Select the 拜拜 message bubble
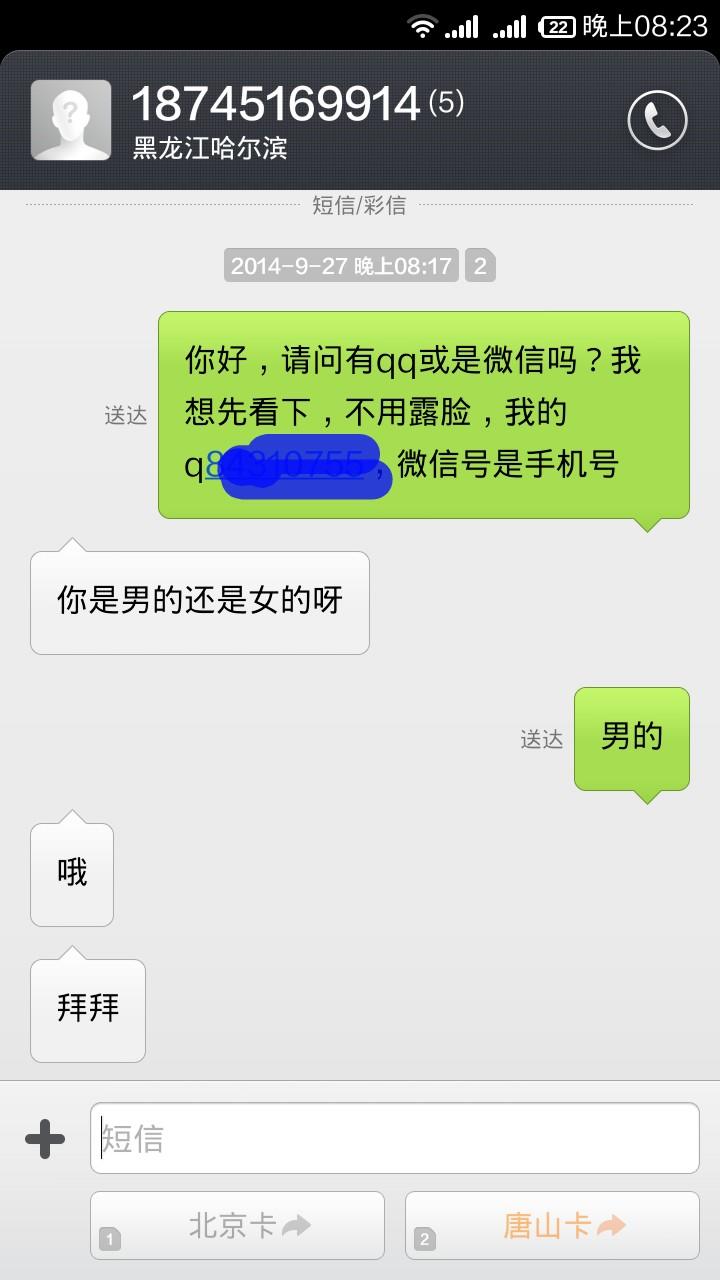The width and height of the screenshot is (720, 1280). [87, 1009]
